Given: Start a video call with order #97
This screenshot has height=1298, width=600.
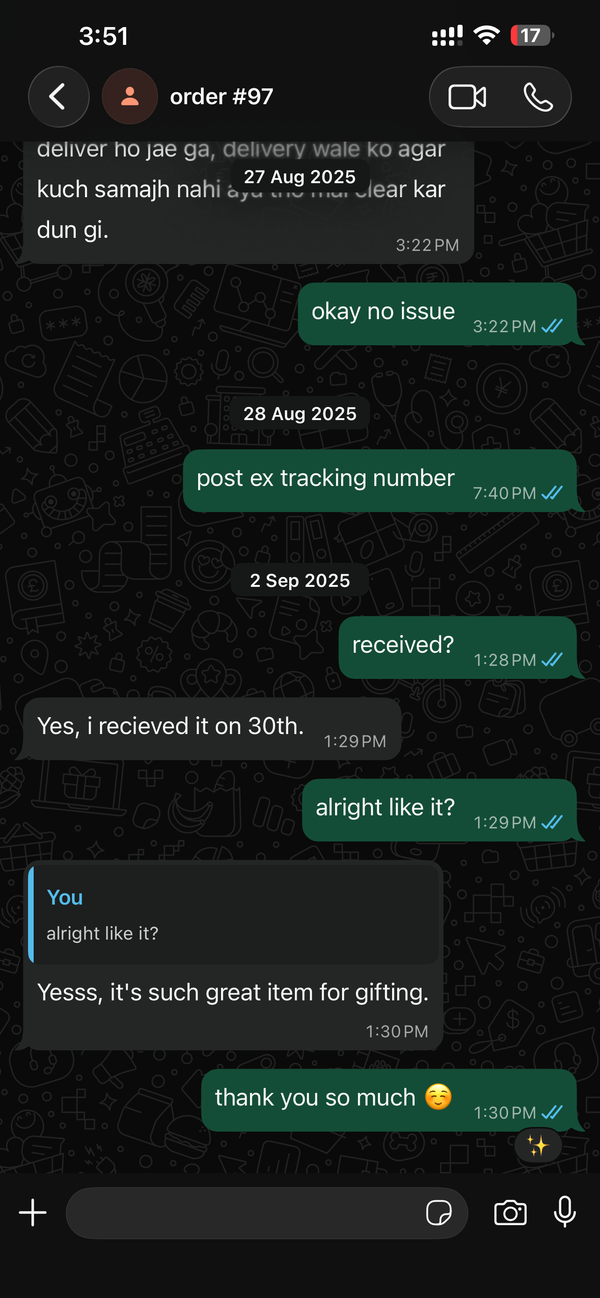Looking at the screenshot, I should (467, 96).
